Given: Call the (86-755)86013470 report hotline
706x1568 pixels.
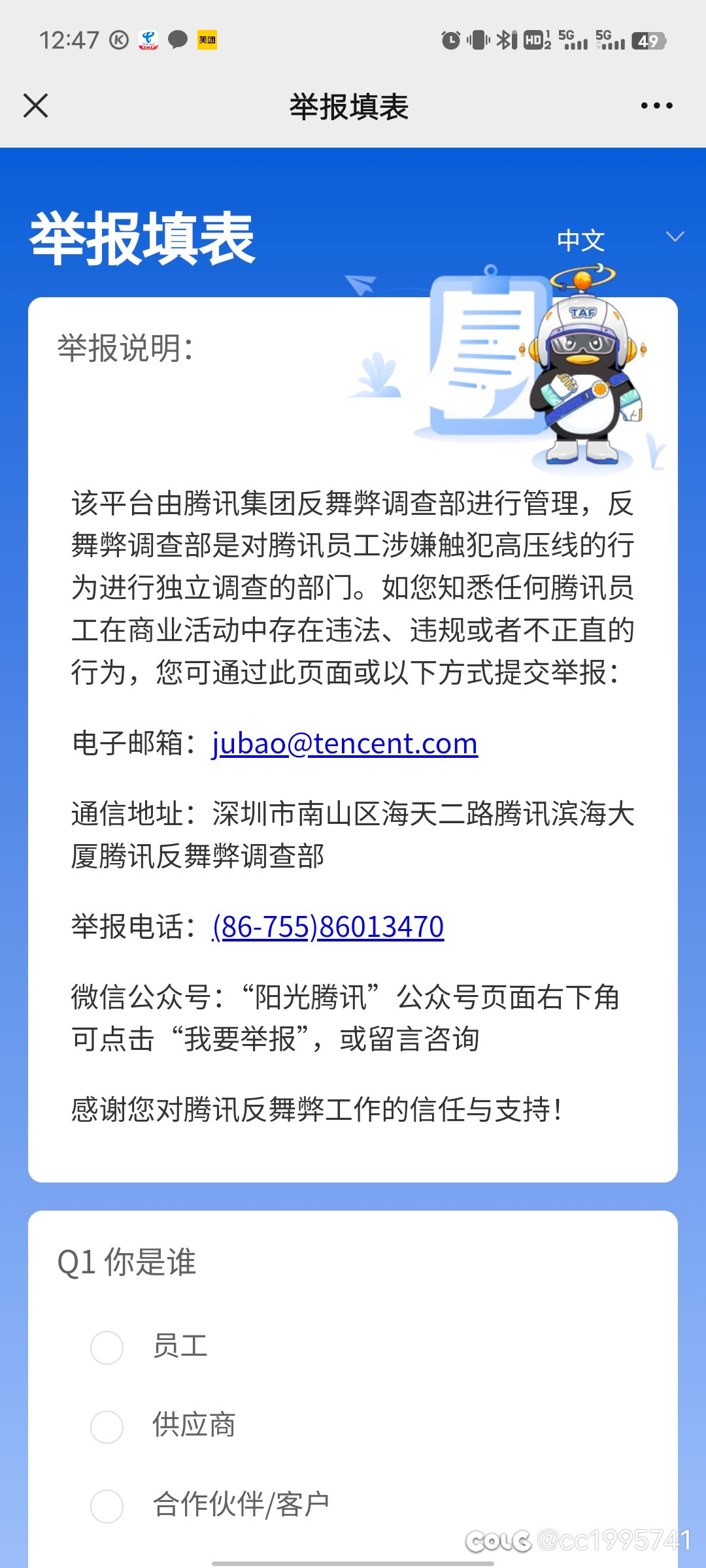Looking at the screenshot, I should point(328,926).
